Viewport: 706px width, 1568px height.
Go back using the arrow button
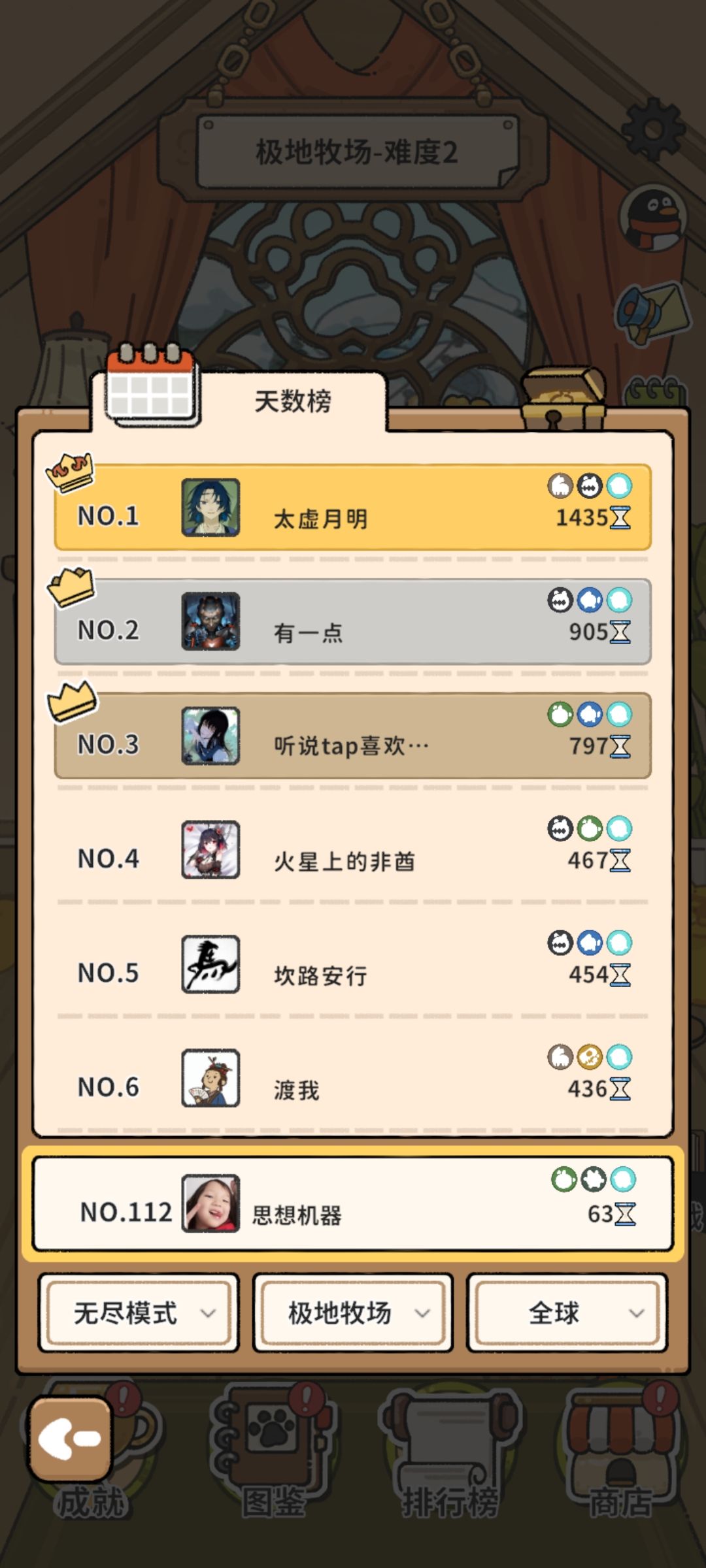coord(70,1438)
